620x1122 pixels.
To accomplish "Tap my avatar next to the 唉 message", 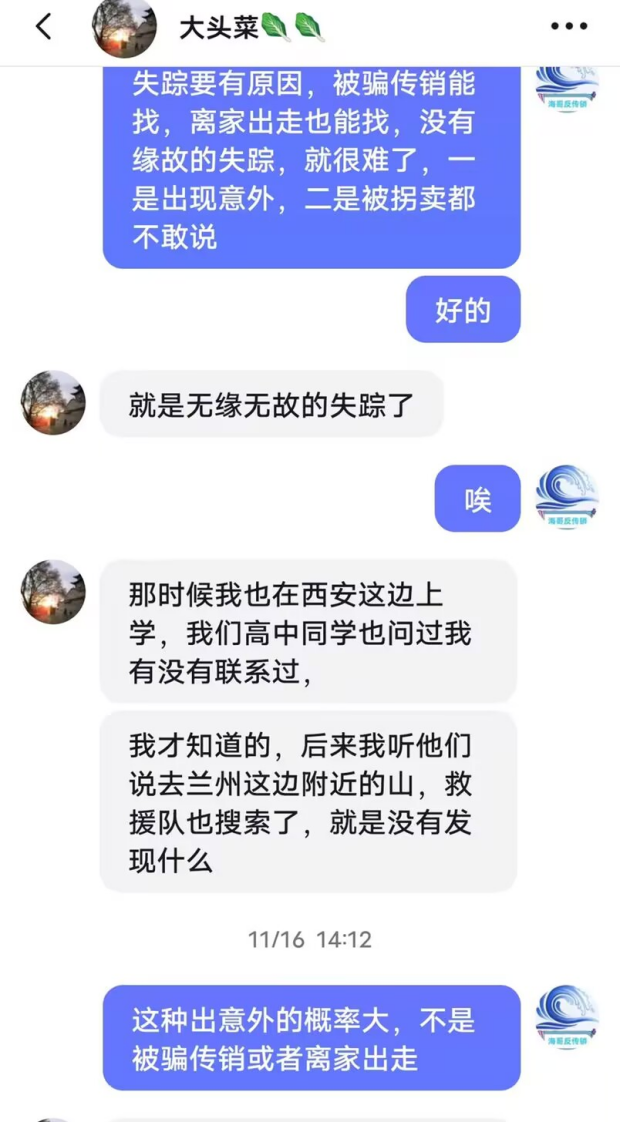I will 567,497.
